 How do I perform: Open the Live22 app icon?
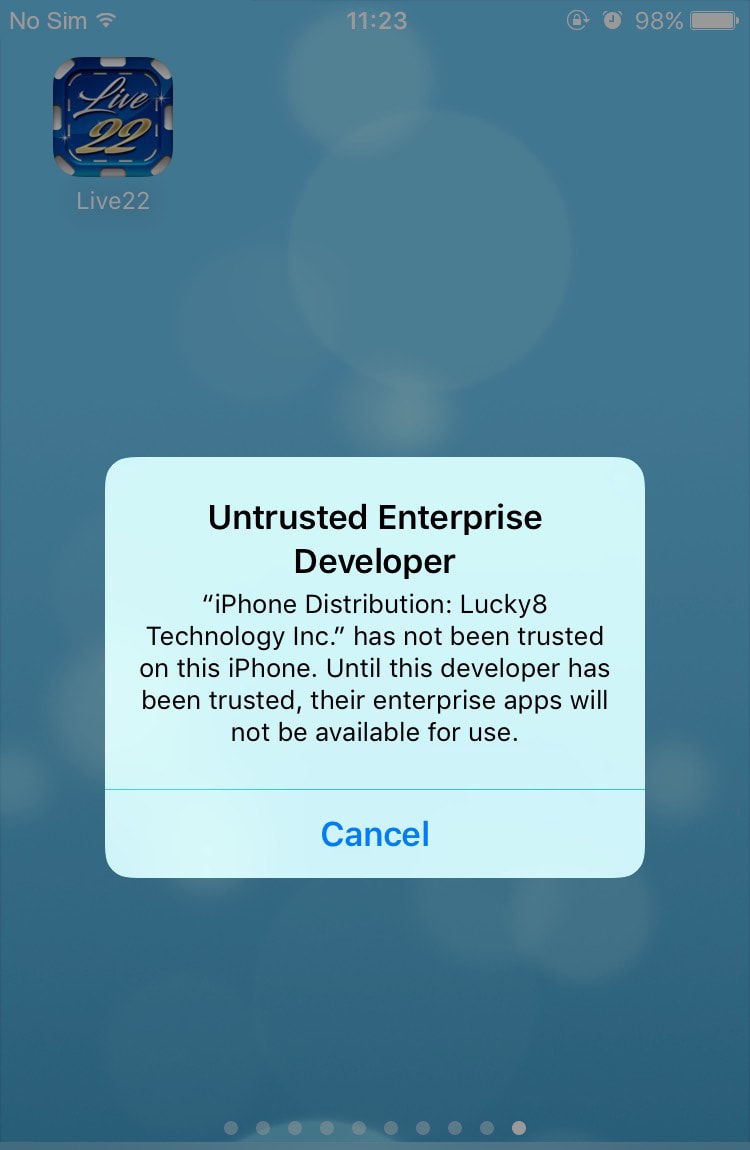[113, 117]
